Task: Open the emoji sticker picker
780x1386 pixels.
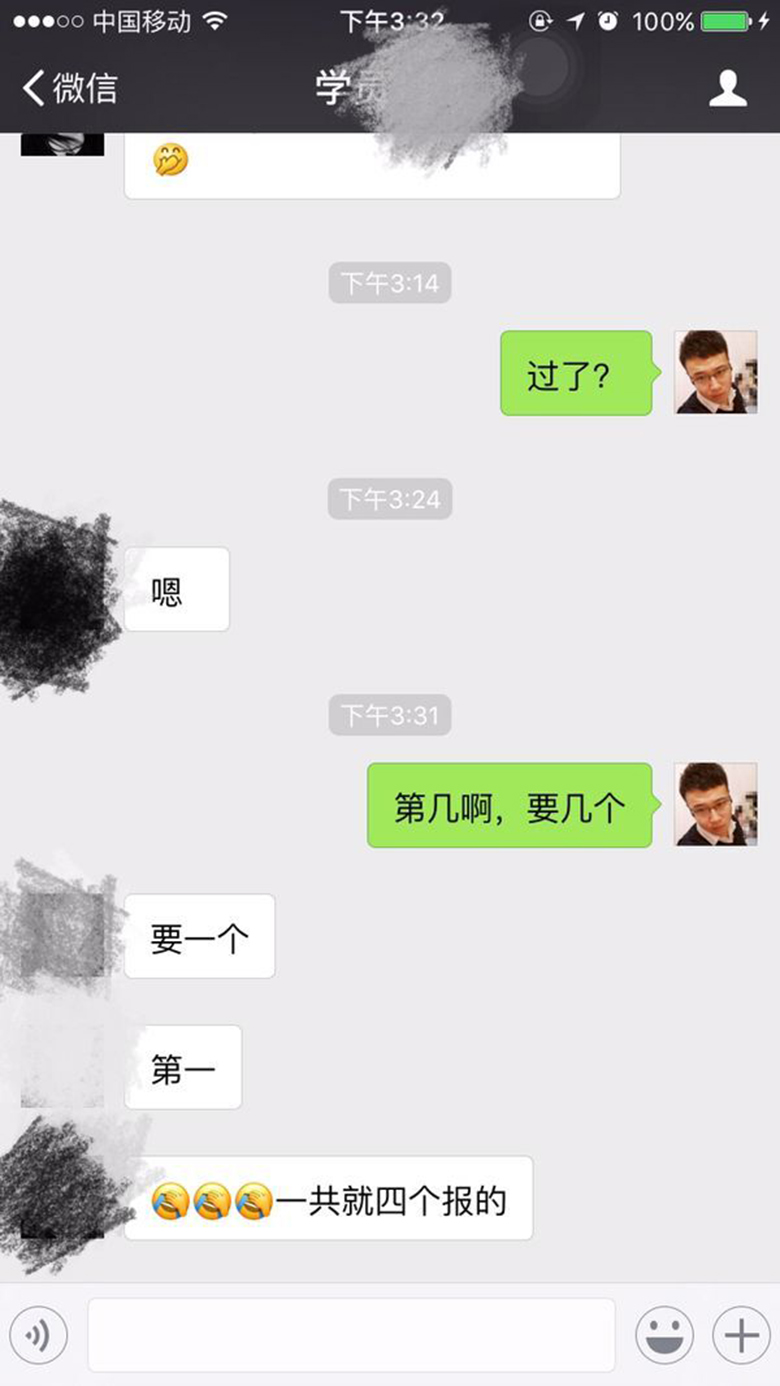Action: point(664,1335)
